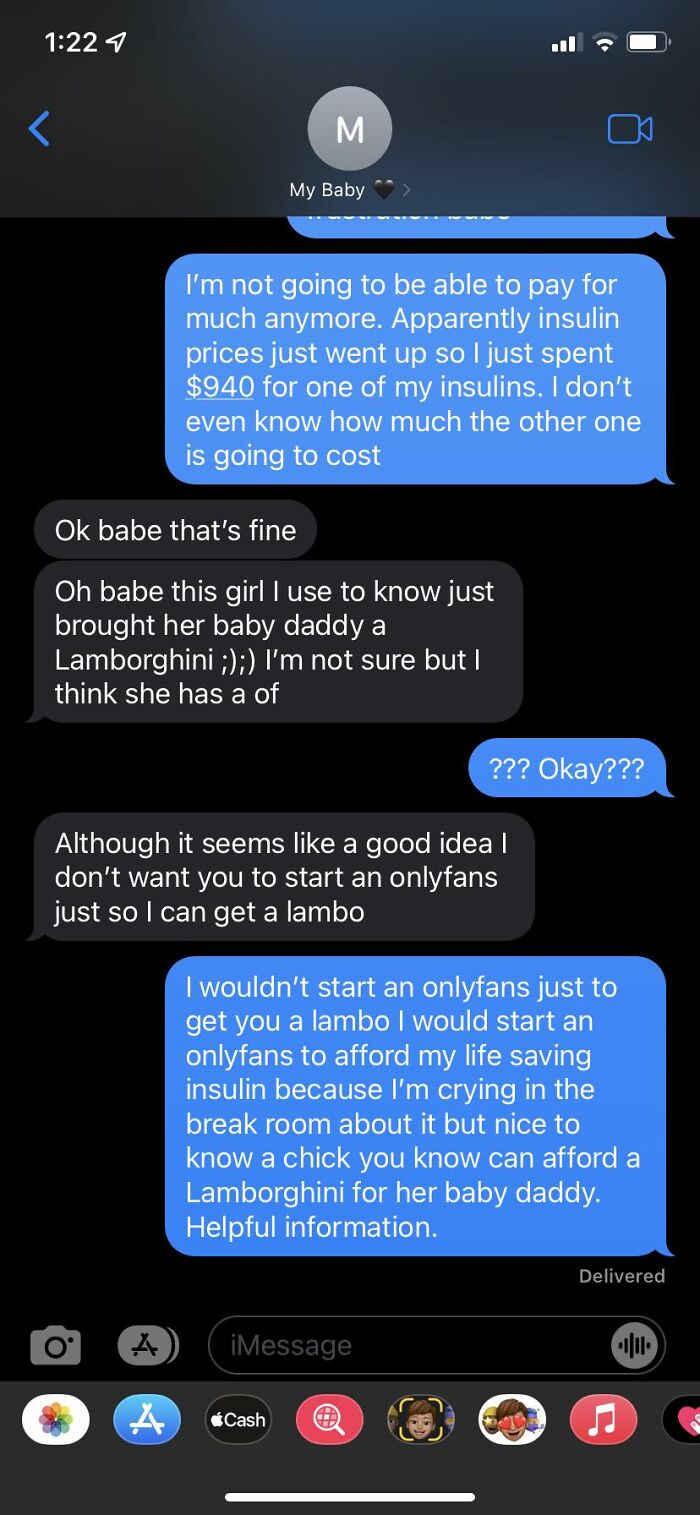Image resolution: width=700 pixels, height=1515 pixels.
Task: Open the App Store iMessage app
Action: click(x=146, y=1420)
